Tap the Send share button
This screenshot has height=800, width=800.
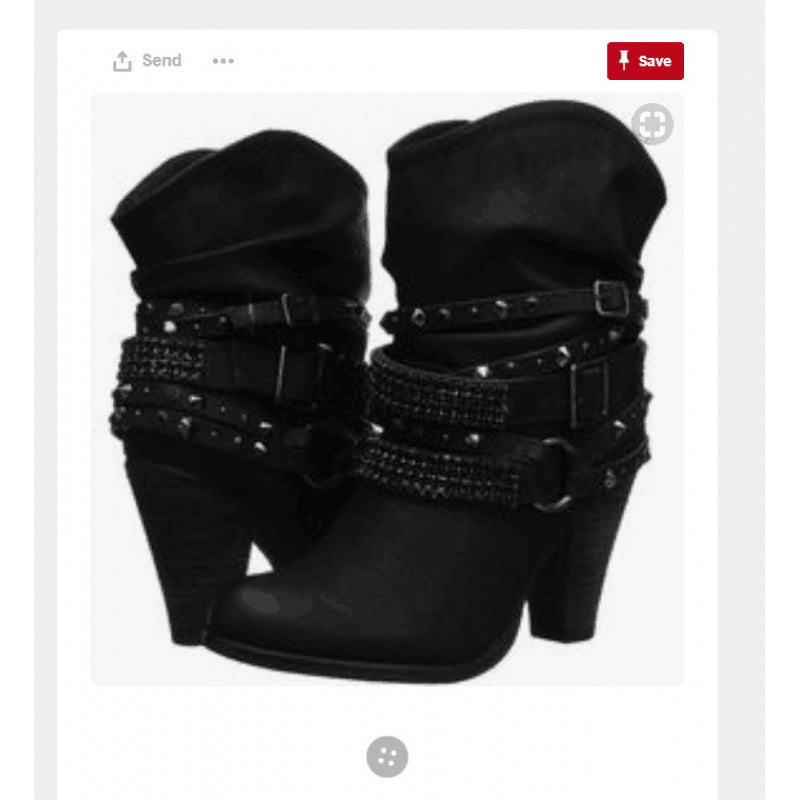point(147,61)
